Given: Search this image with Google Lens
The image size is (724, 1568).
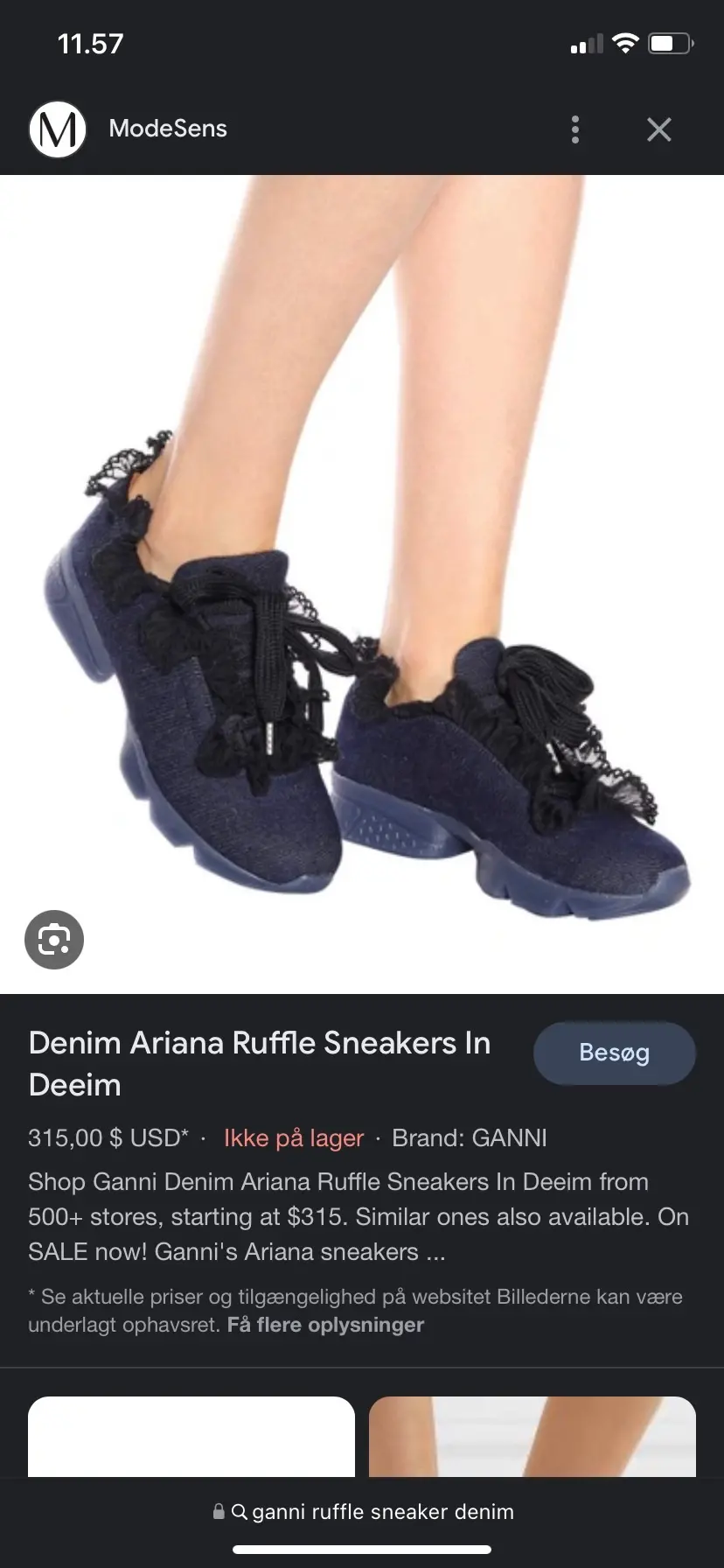Looking at the screenshot, I should [x=54, y=940].
